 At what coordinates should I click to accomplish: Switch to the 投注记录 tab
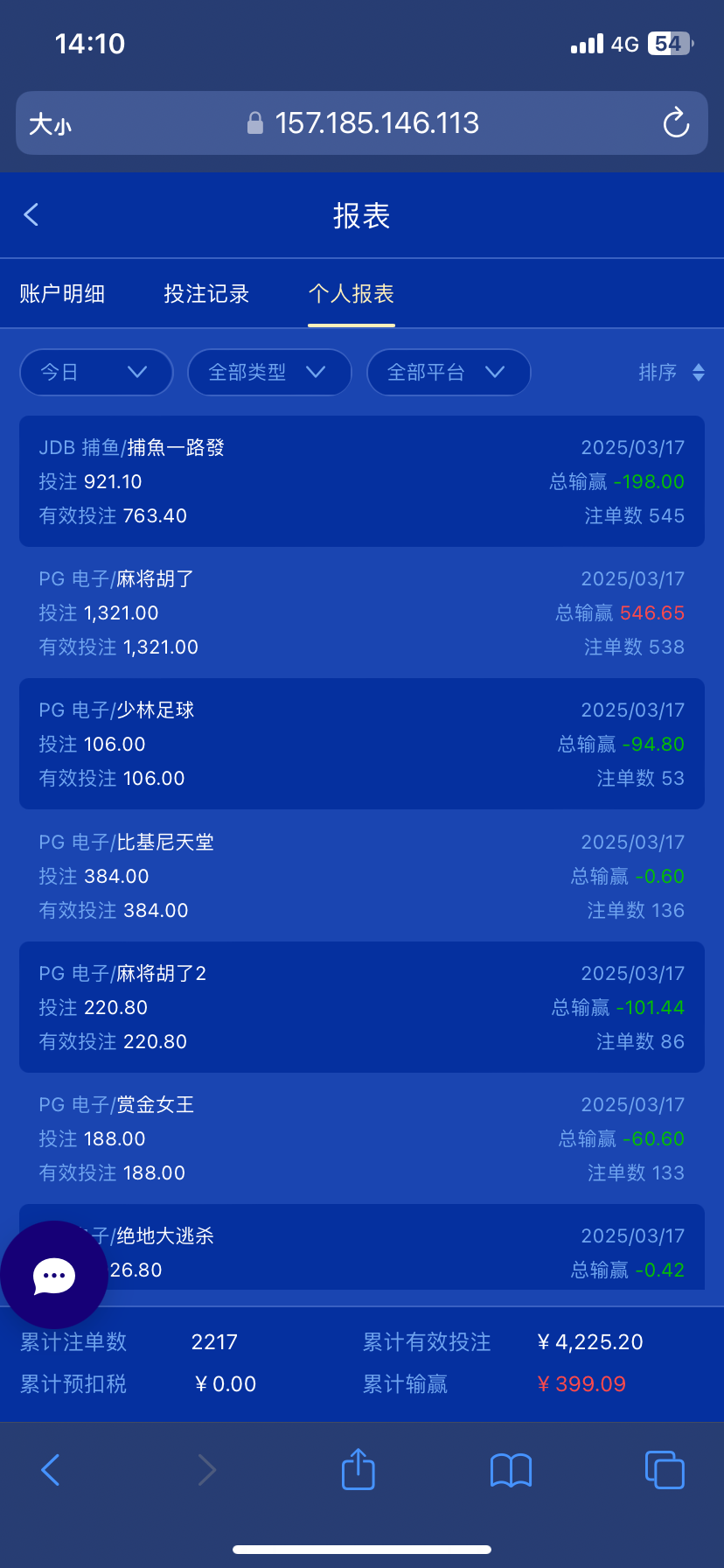(206, 294)
